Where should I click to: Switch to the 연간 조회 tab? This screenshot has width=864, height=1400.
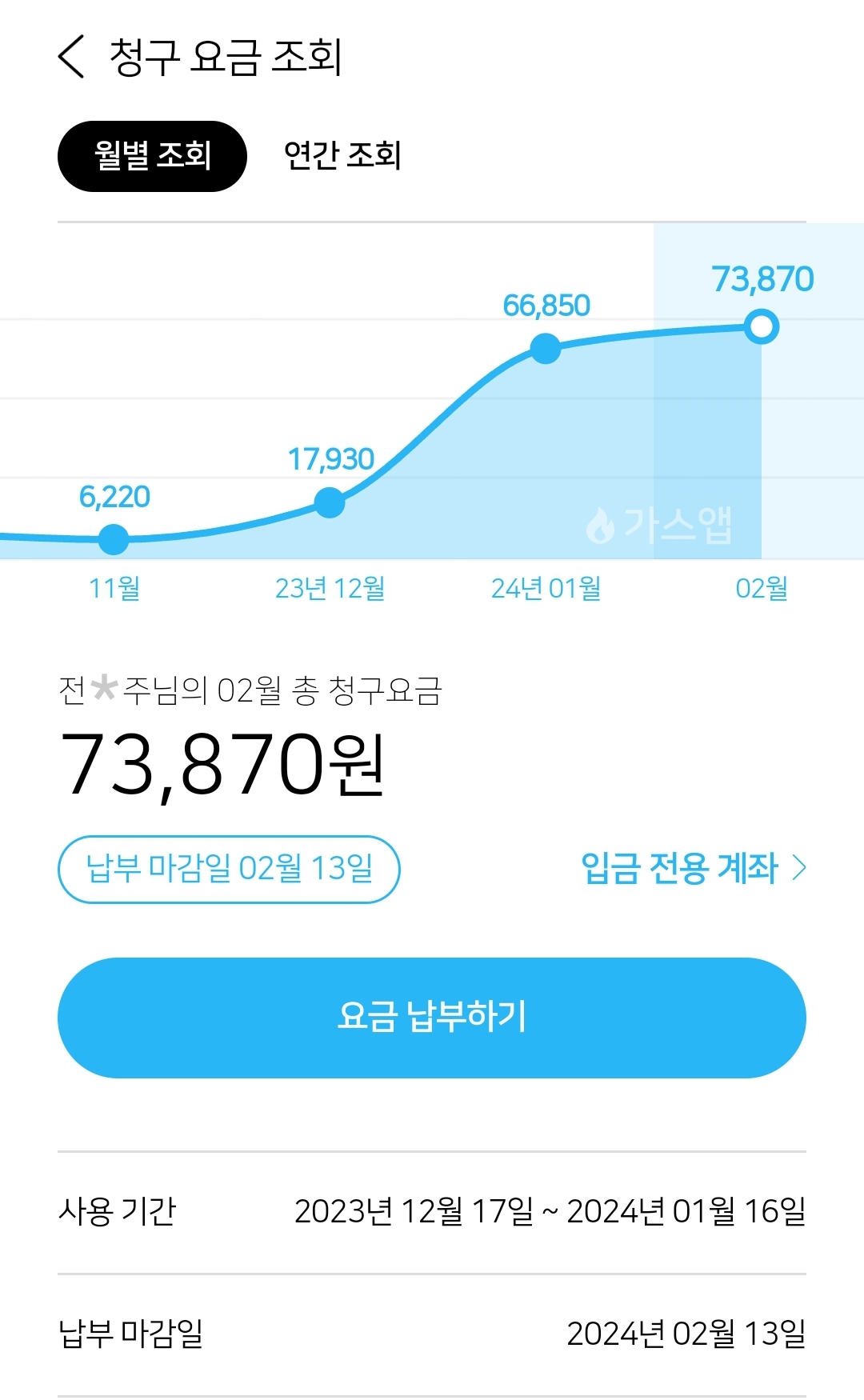(x=342, y=155)
